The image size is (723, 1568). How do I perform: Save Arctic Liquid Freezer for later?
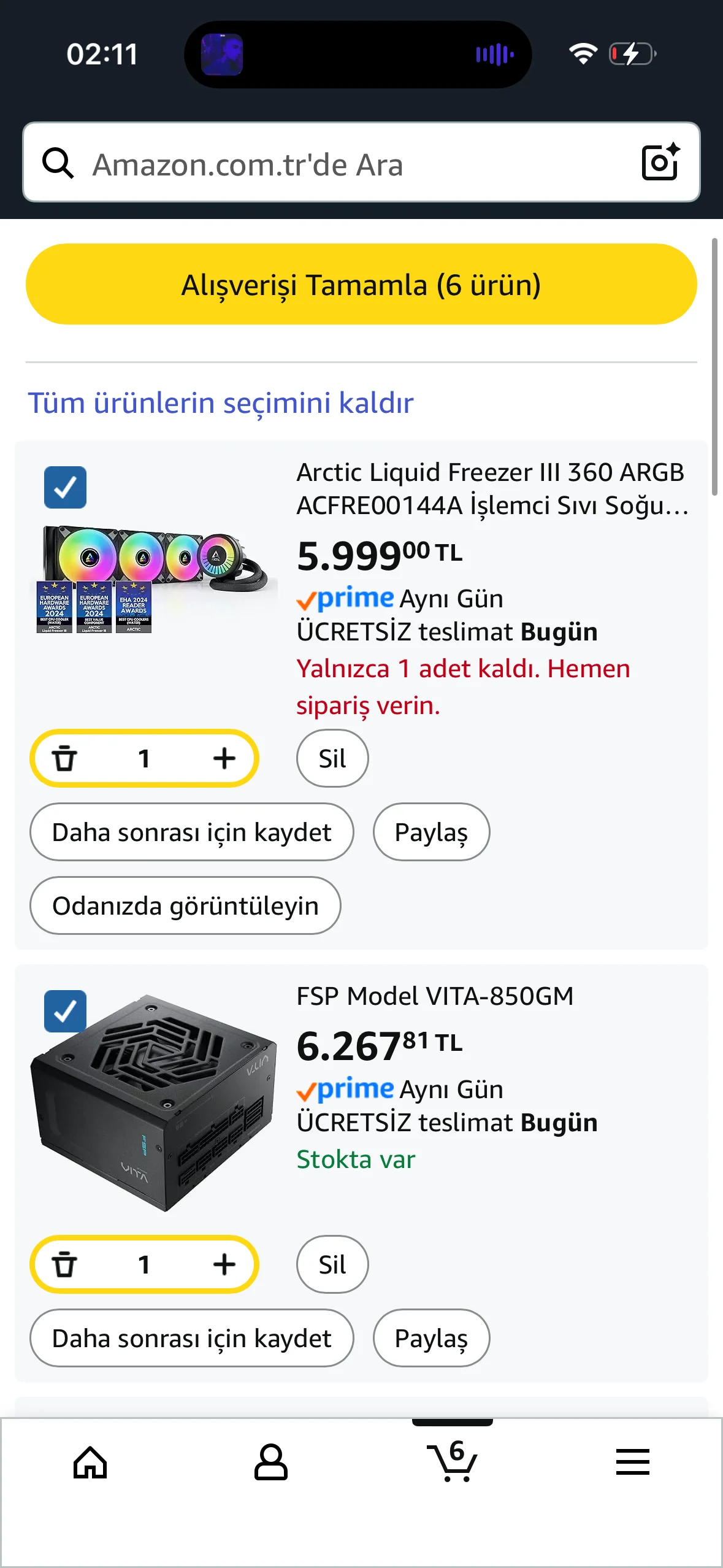[191, 832]
